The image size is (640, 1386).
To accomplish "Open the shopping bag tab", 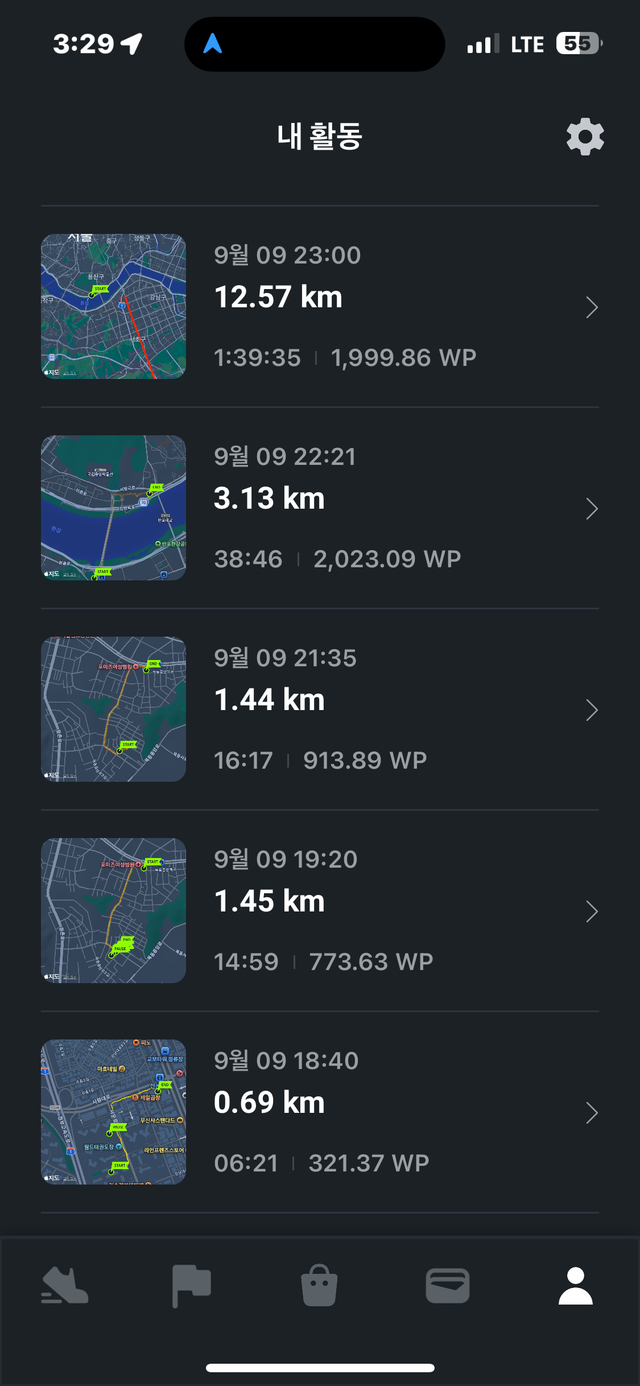I will 319,1285.
